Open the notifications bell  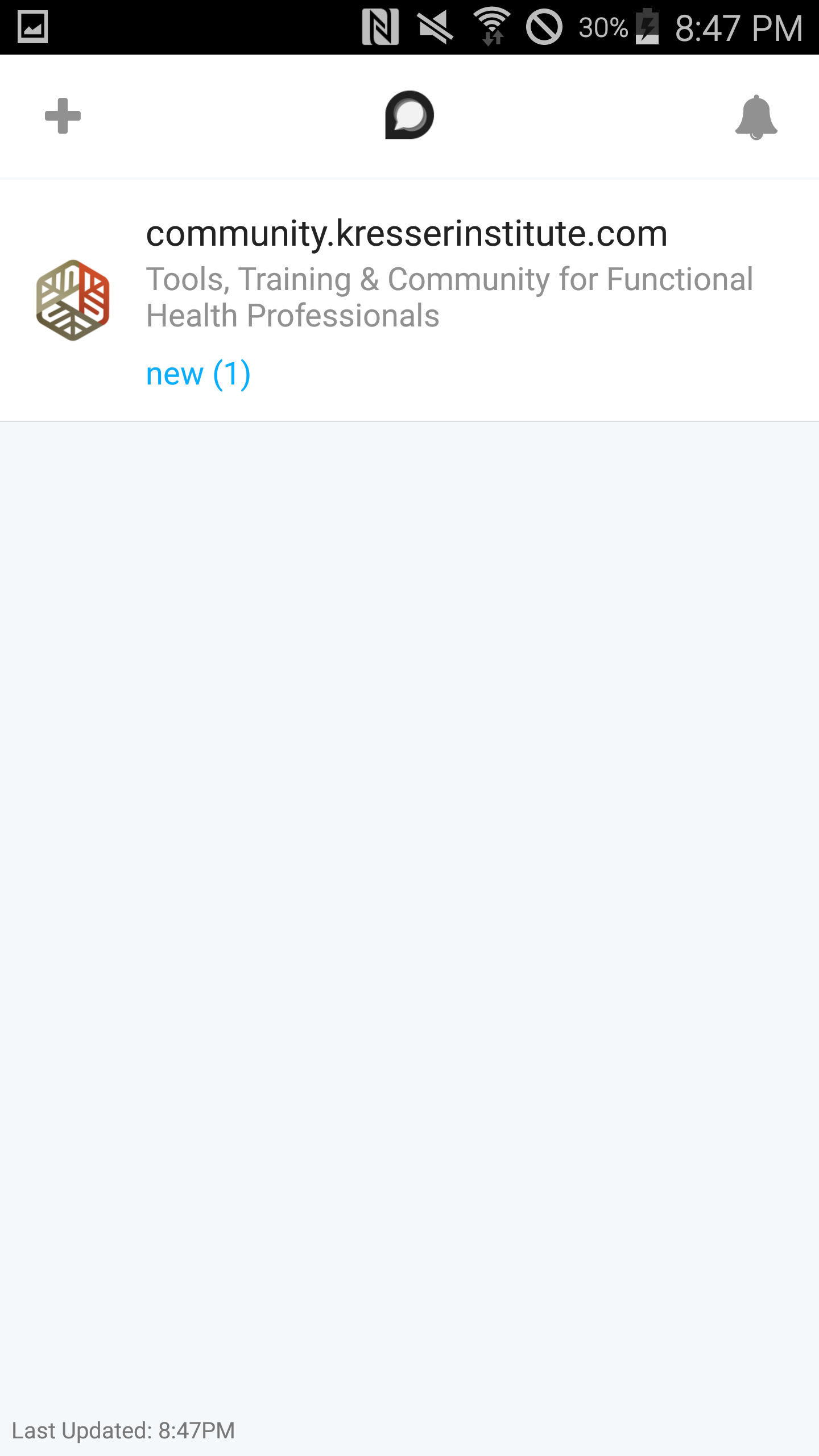coord(756,117)
